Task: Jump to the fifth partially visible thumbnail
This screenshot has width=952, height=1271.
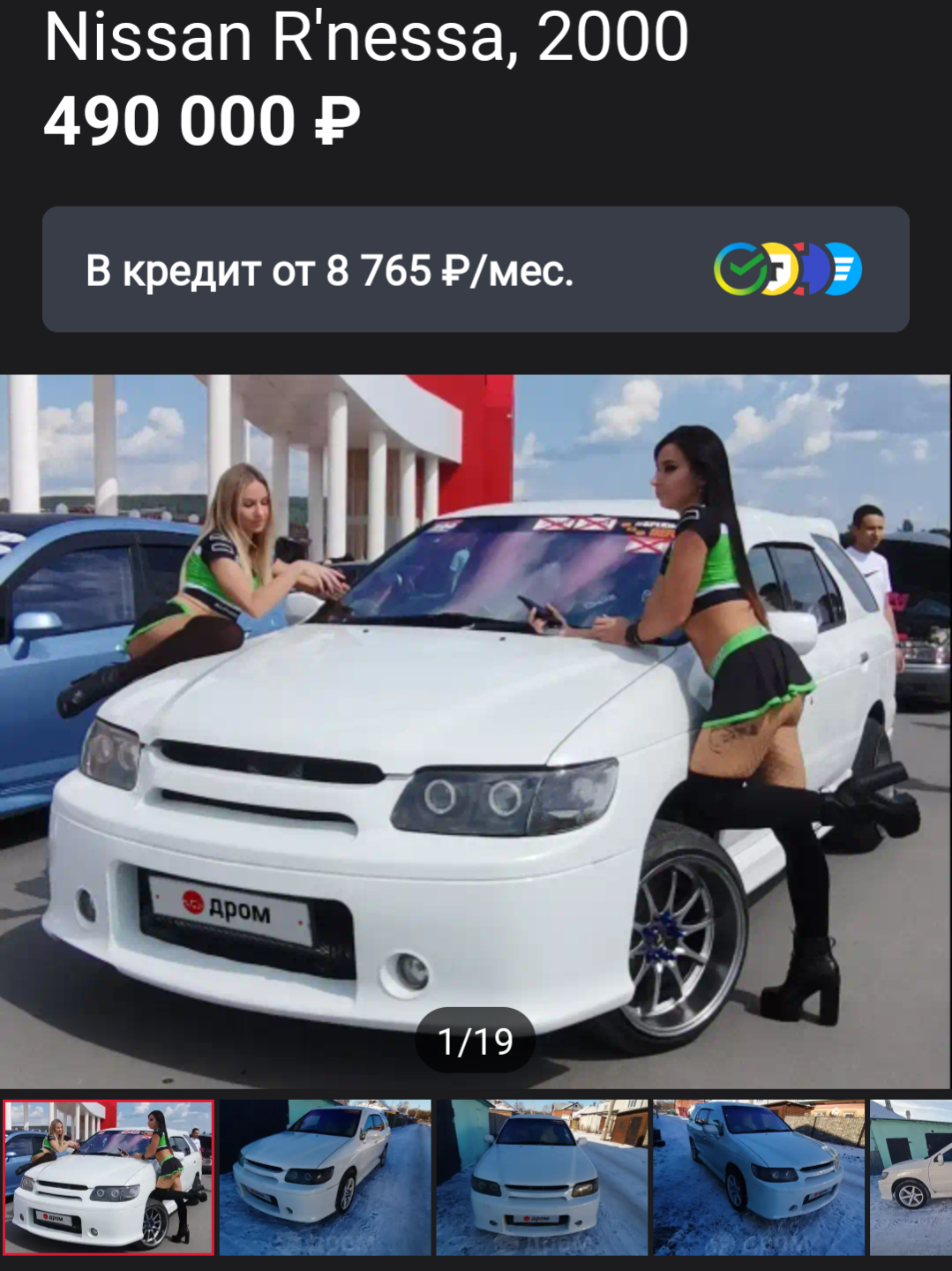Action: [x=911, y=1177]
